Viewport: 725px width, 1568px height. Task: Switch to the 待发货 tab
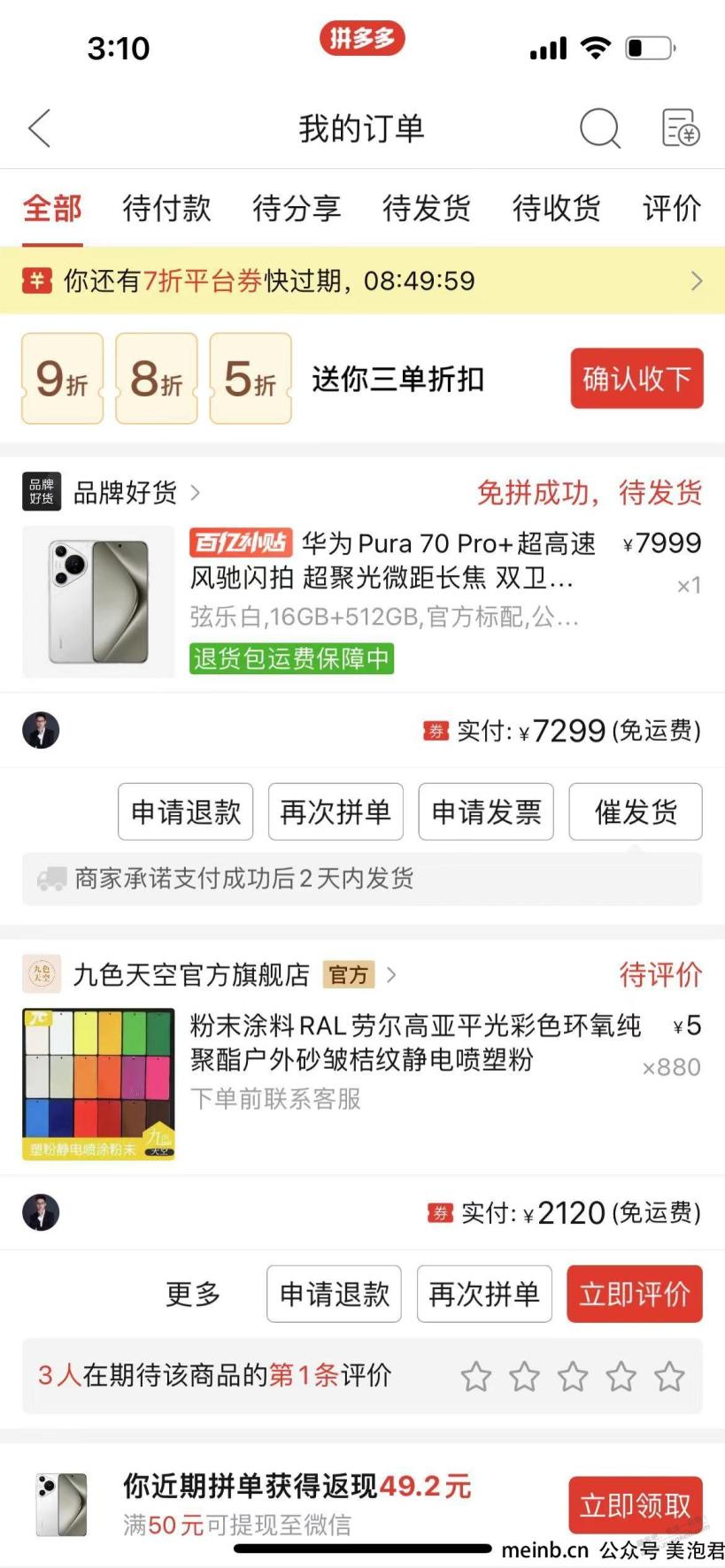[x=426, y=209]
